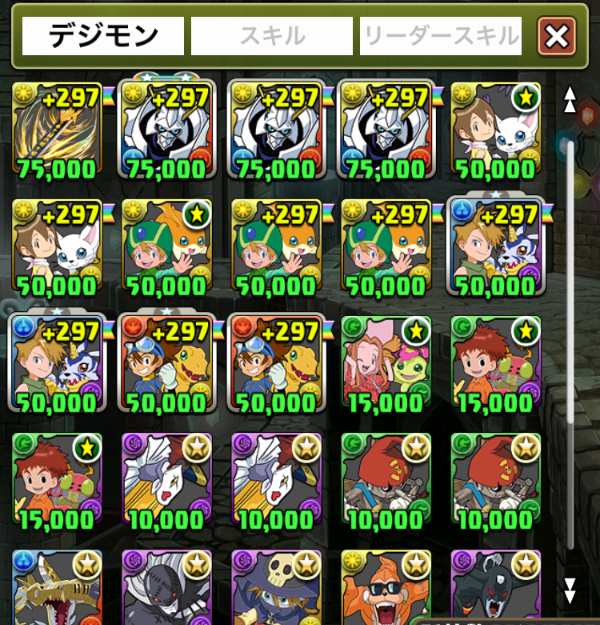Jump to top with the up arrows

[x=570, y=99]
